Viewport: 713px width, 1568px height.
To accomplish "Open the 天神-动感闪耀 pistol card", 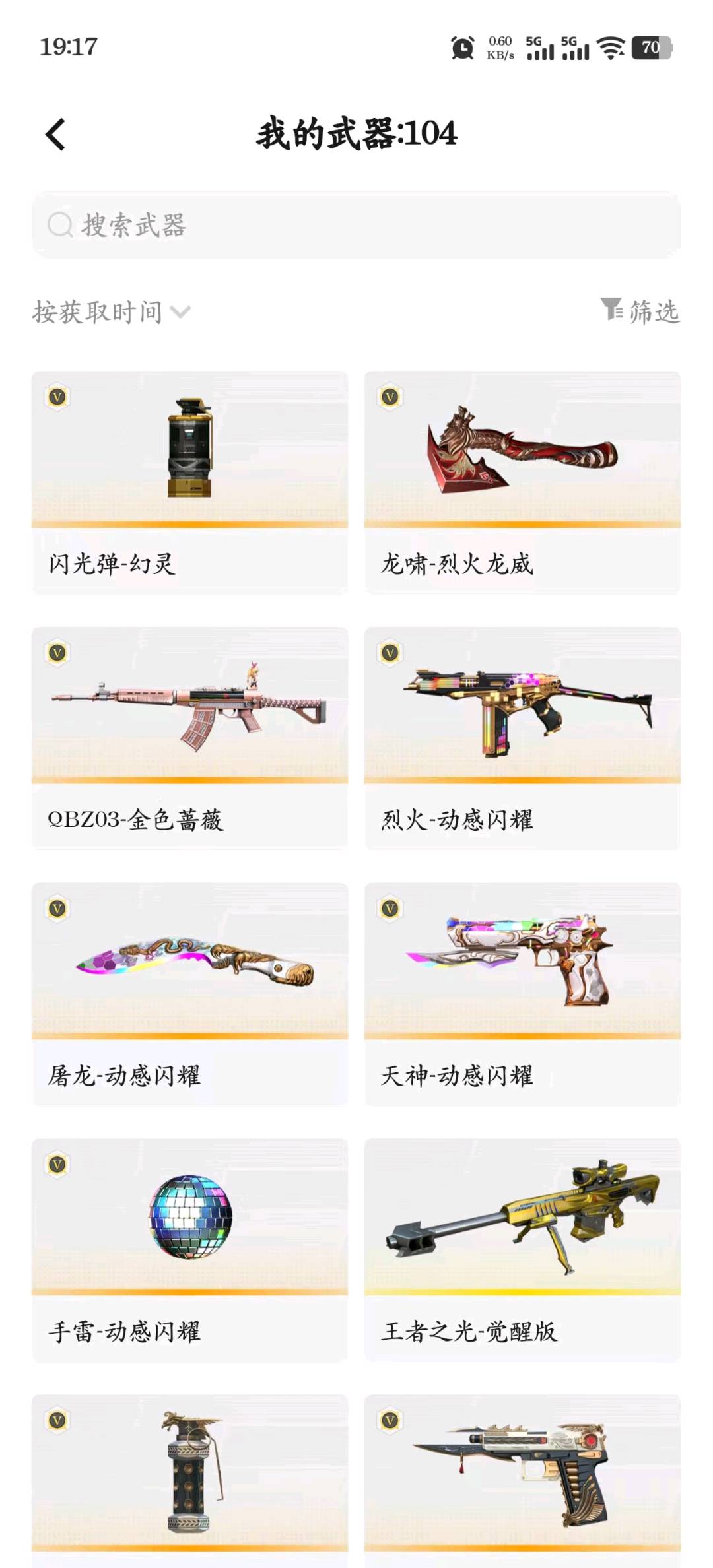I will (522, 994).
